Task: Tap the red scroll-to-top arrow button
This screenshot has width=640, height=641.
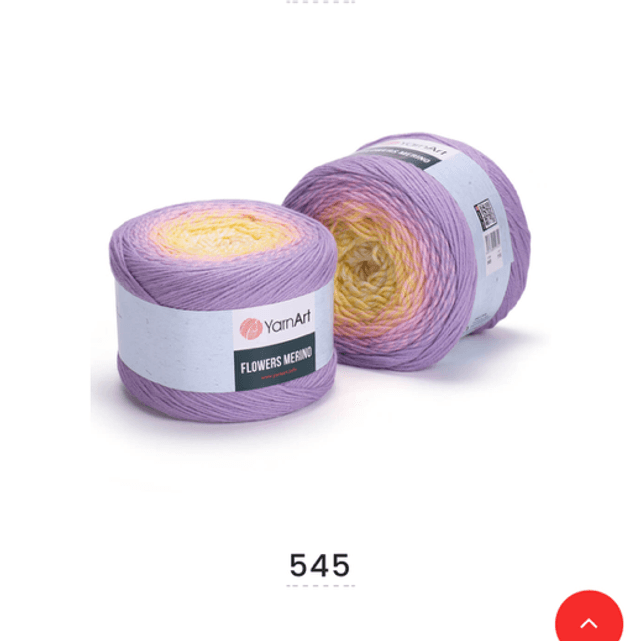Action: [x=590, y=619]
